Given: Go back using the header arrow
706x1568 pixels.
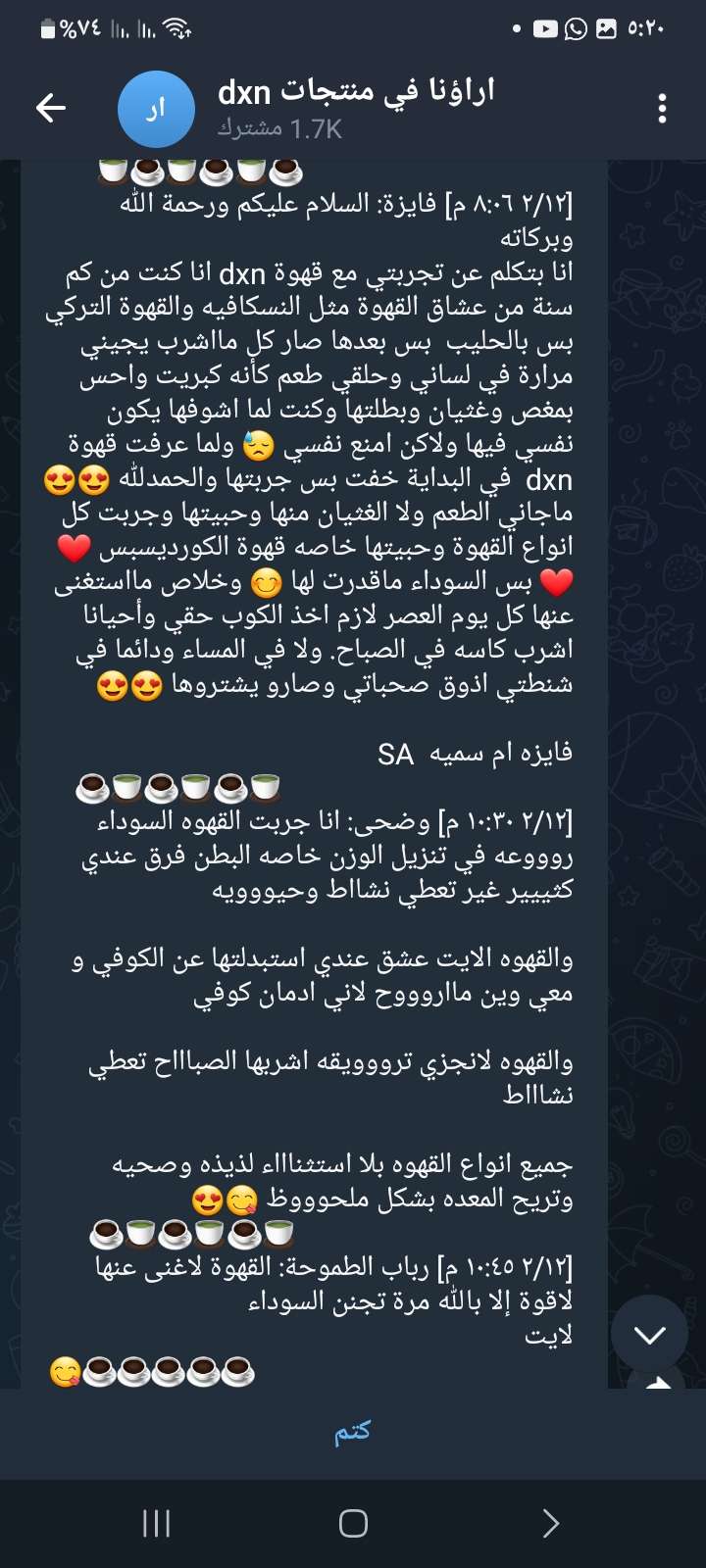Looking at the screenshot, I should pyautogui.click(x=51, y=108).
